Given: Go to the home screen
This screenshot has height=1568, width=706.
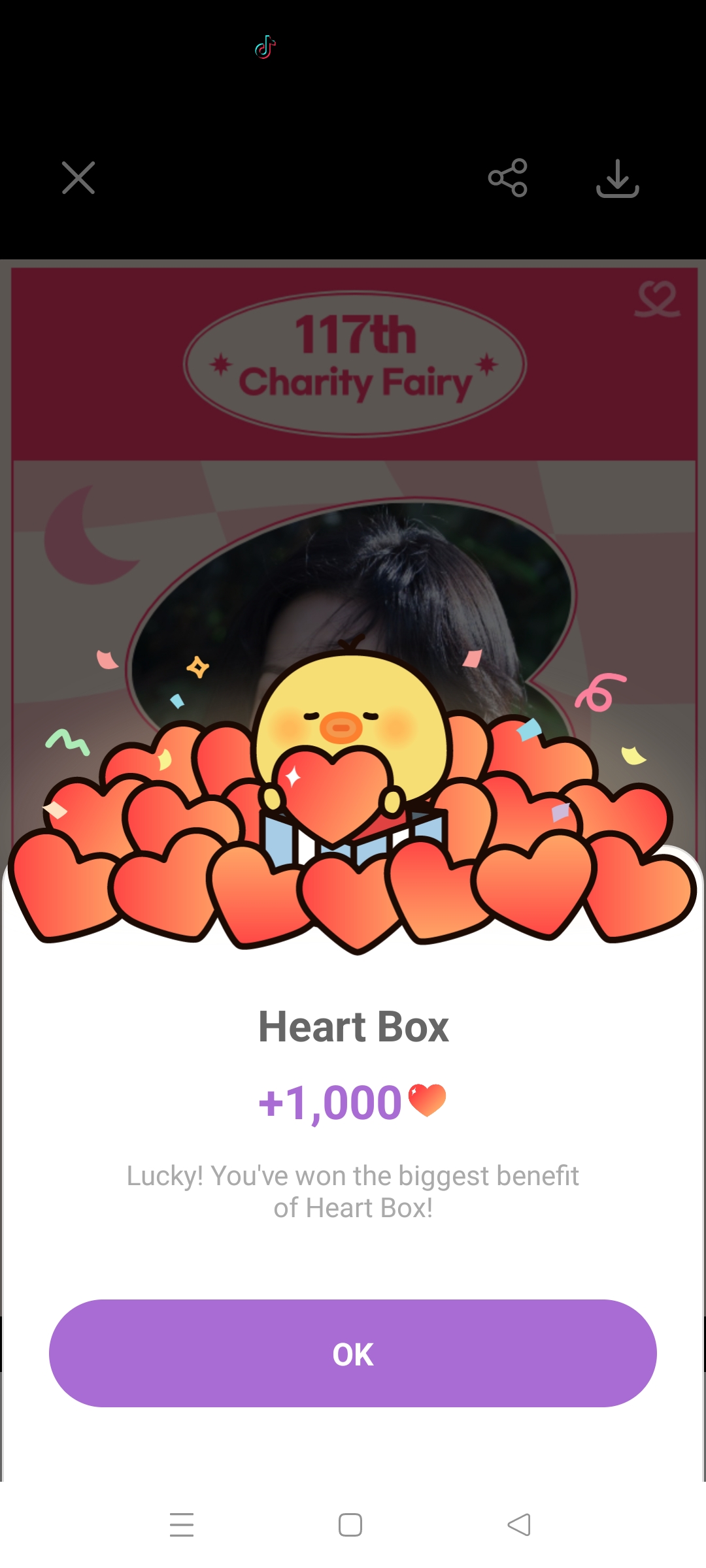Looking at the screenshot, I should pos(350,1525).
